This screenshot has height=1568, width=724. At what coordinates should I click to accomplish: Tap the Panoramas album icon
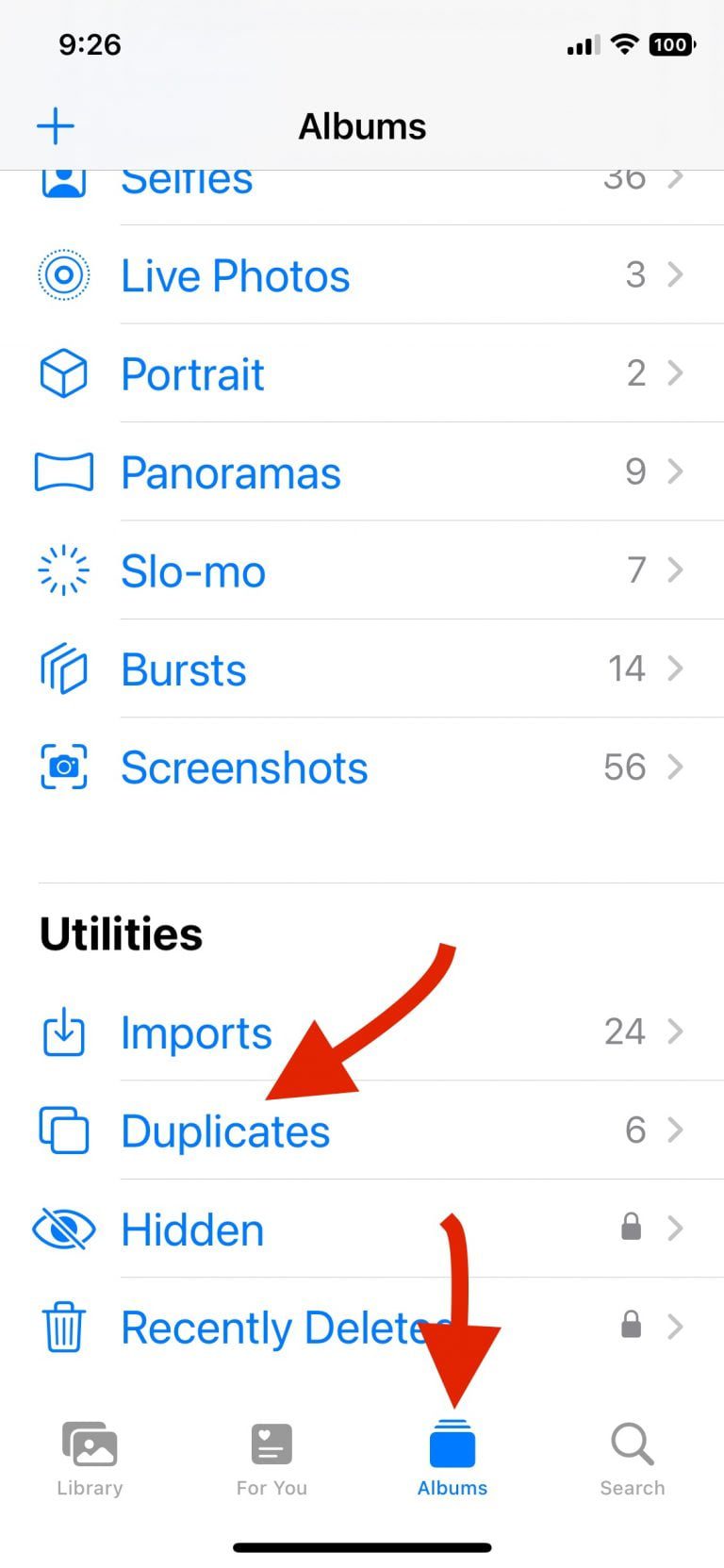(x=62, y=472)
